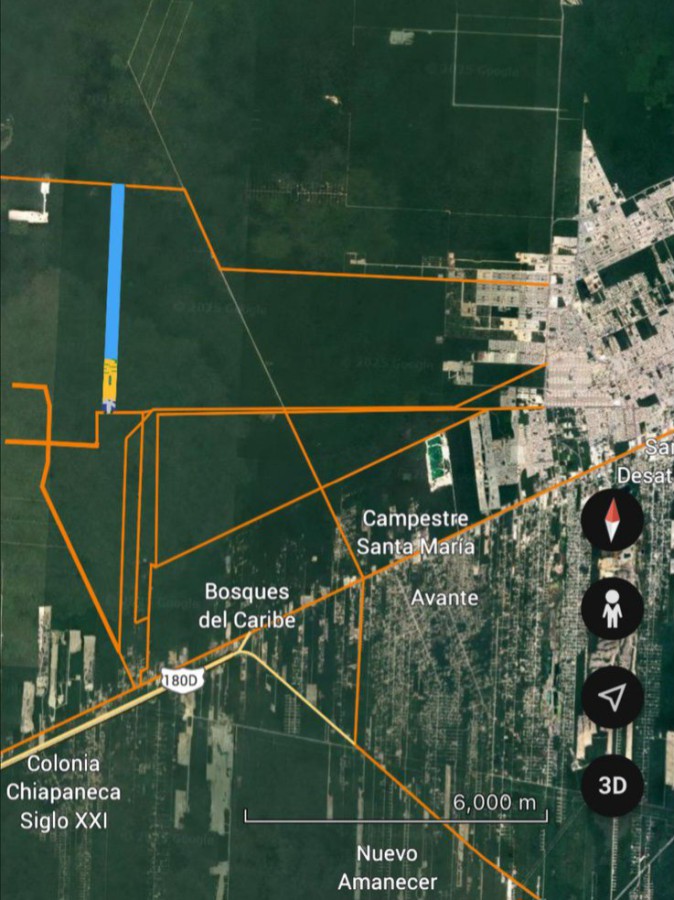This screenshot has width=674, height=900.
Task: Switch the map to 3D view
Action: pyautogui.click(x=612, y=785)
